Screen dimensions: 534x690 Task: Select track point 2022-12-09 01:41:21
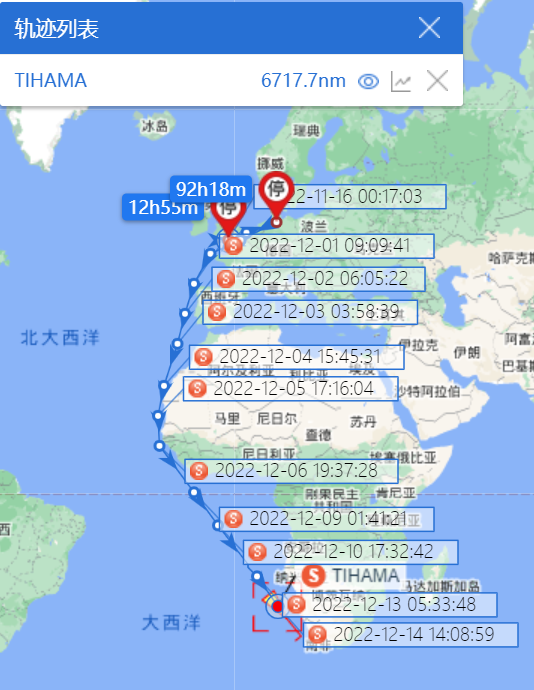pos(326,519)
